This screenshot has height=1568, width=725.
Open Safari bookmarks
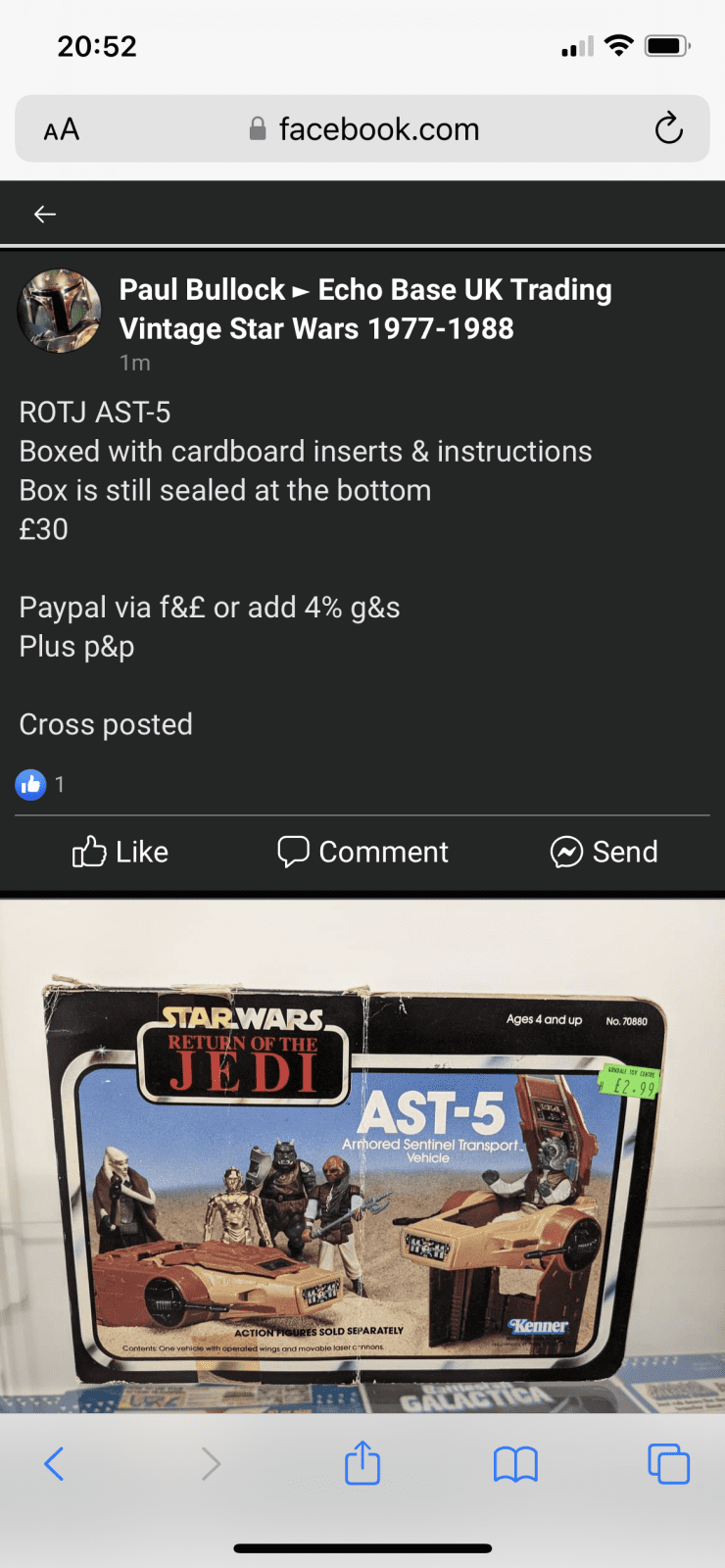(515, 1464)
